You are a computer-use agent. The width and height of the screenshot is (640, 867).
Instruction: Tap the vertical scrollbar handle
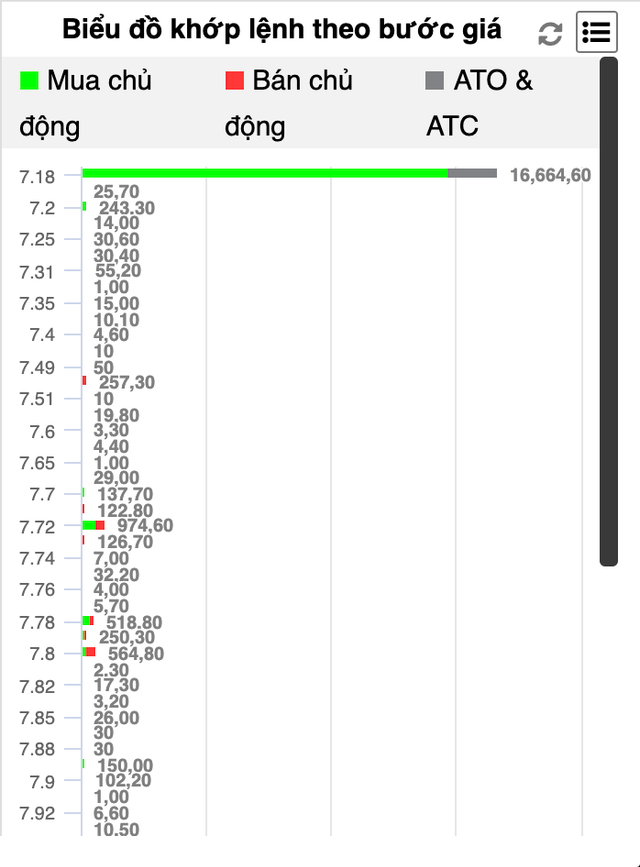608,310
